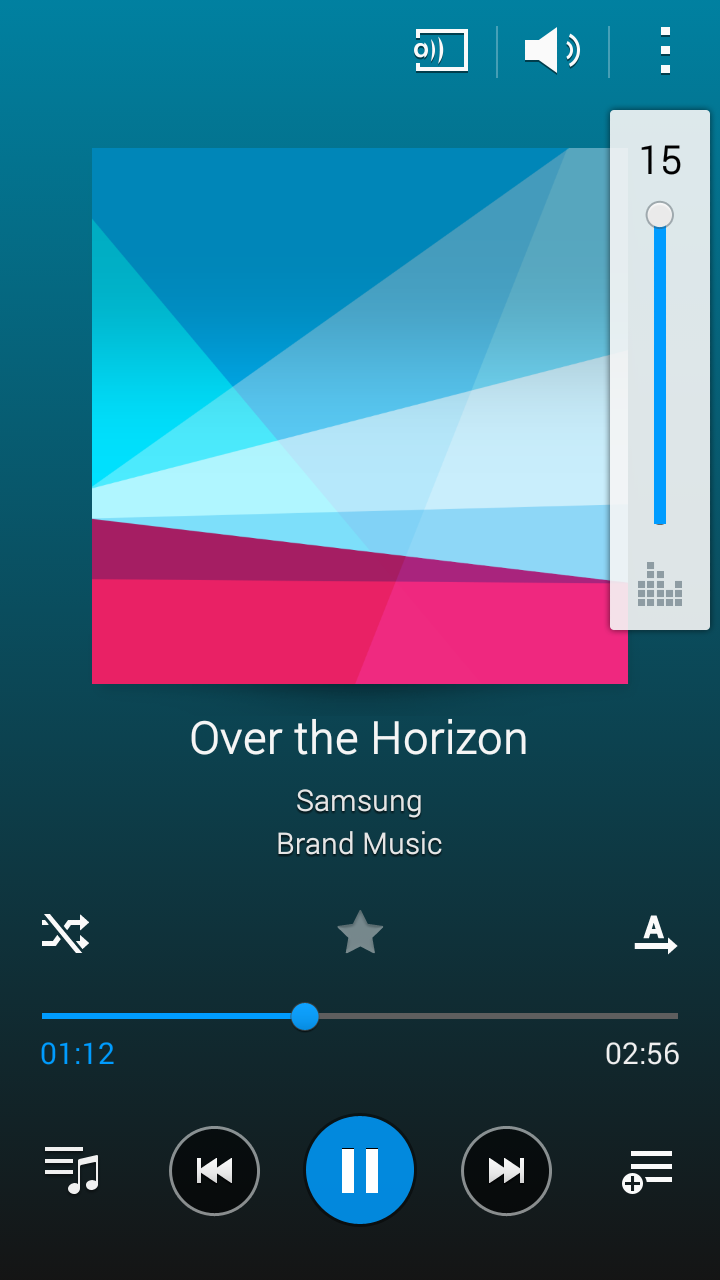Image resolution: width=720 pixels, height=1280 pixels.
Task: Tap the volume speaker icon
Action: click(552, 51)
